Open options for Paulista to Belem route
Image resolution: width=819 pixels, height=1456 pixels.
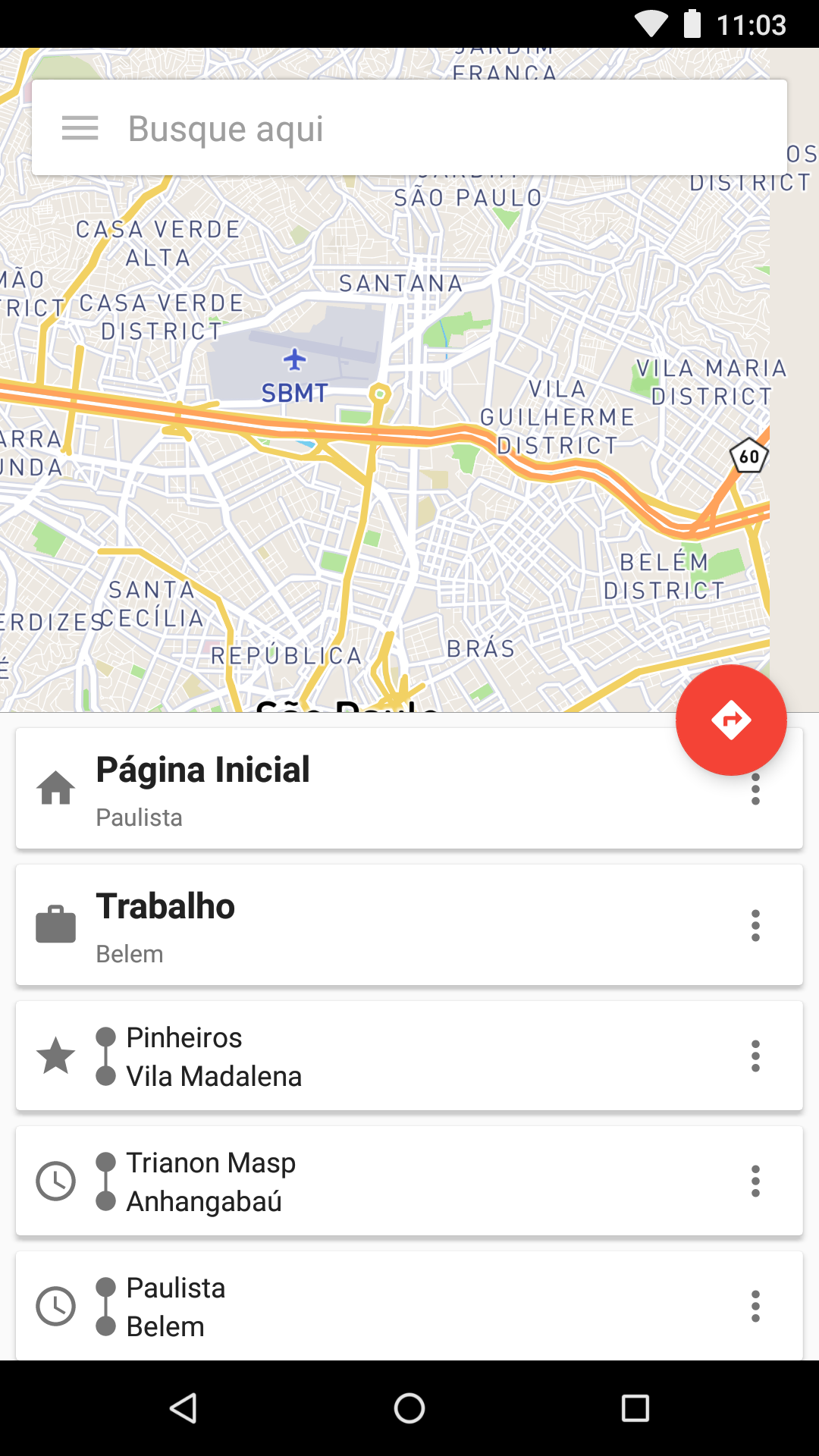coord(755,1306)
